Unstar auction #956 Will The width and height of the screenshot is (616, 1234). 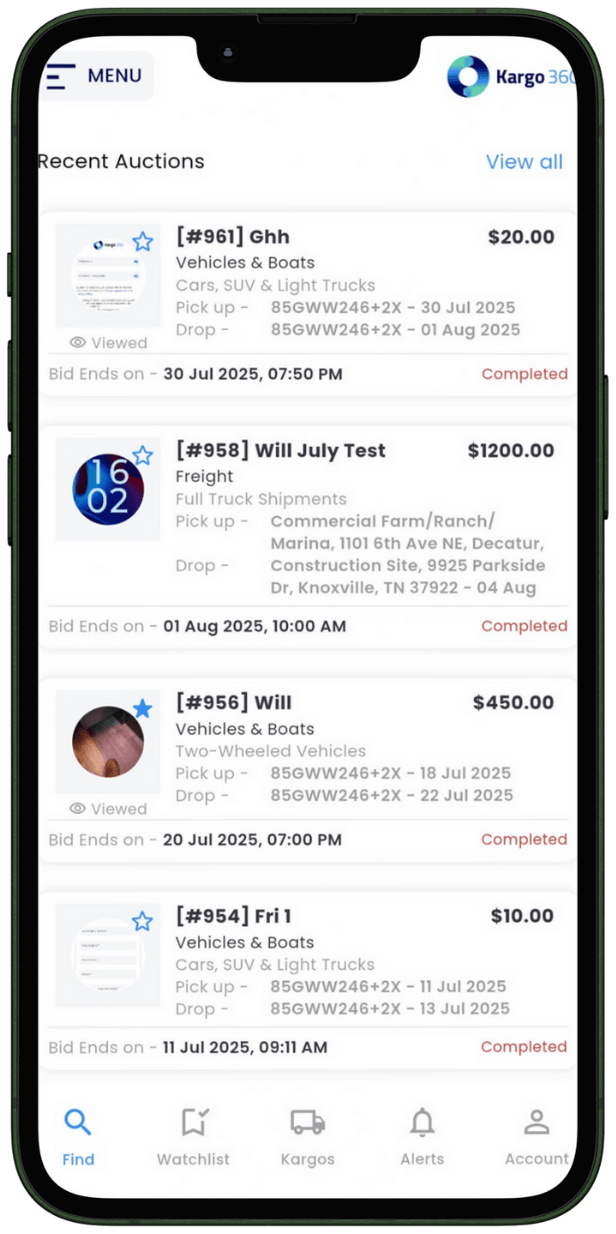point(143,708)
